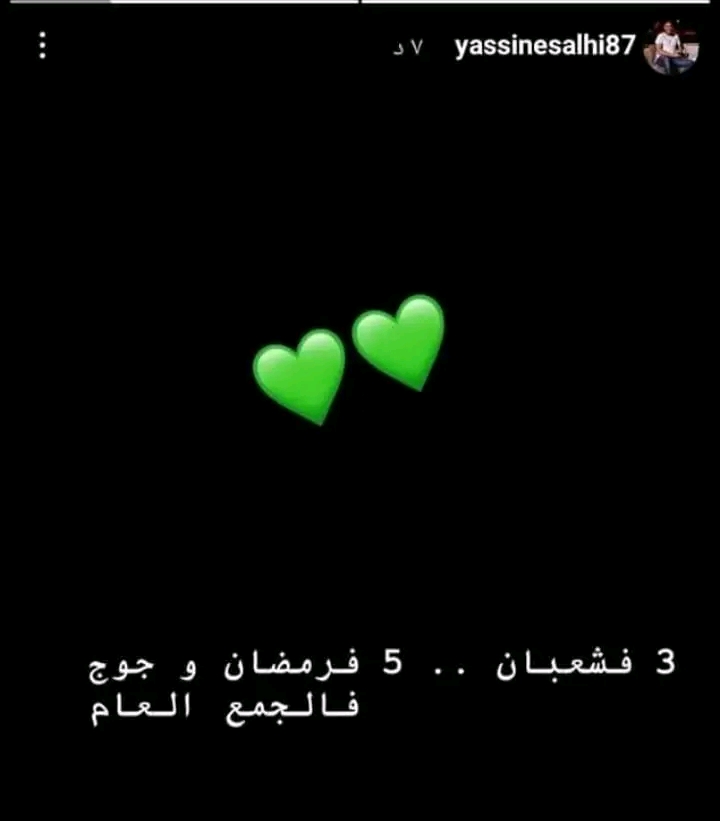Open yassinesalhi87's profile from the username

(x=545, y=47)
